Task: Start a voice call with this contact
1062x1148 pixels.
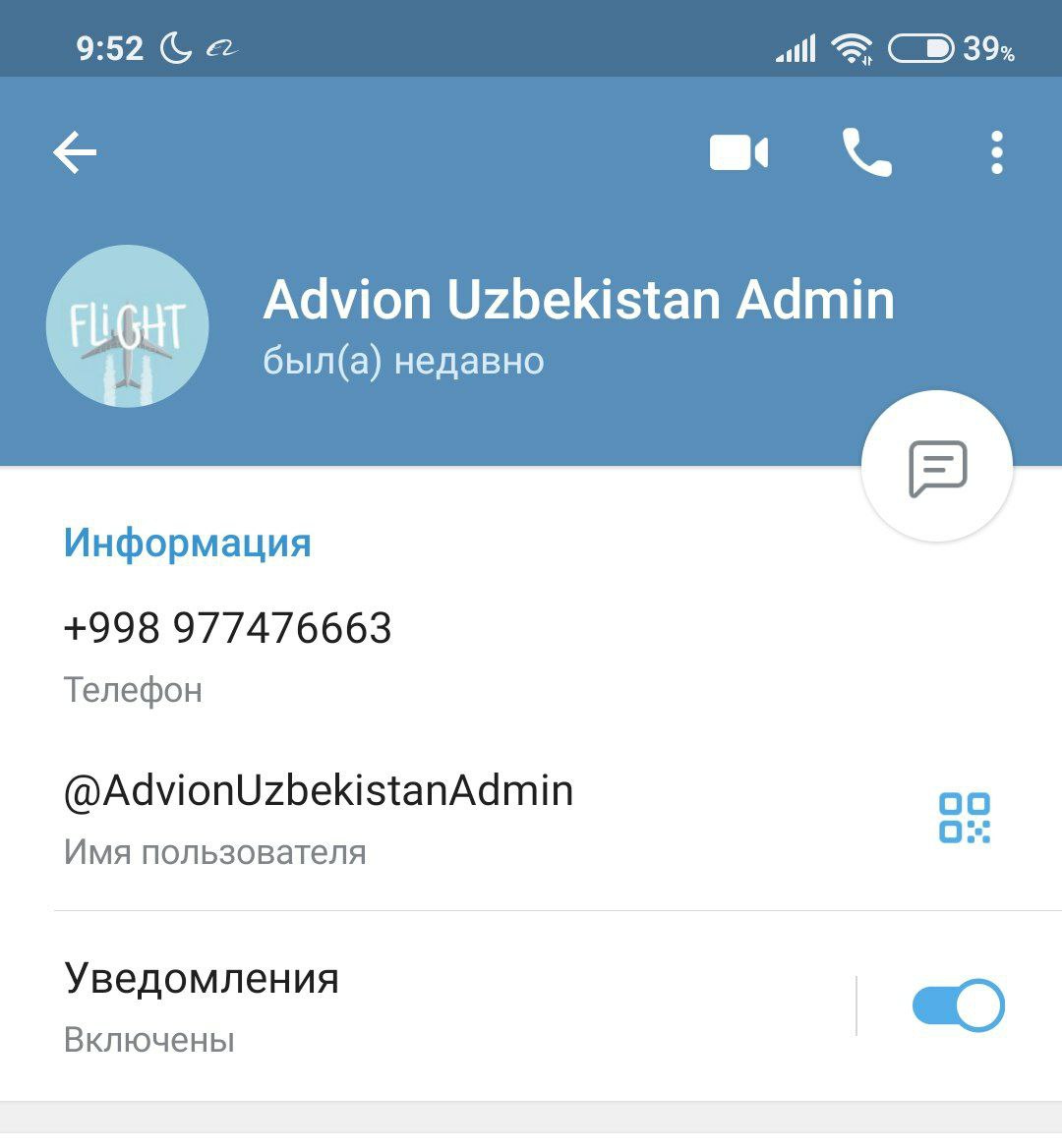Action: pyautogui.click(x=866, y=153)
